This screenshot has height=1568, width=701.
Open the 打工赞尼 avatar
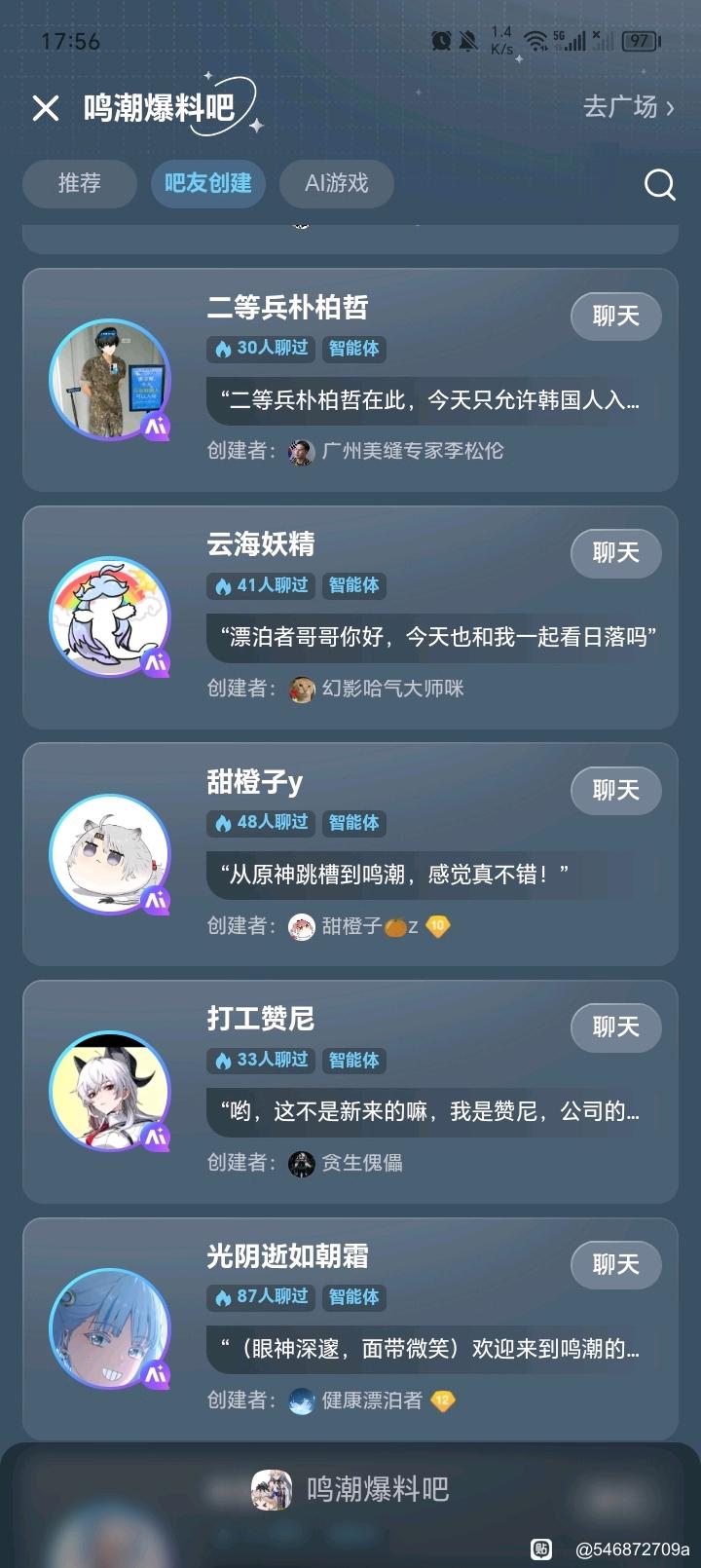[x=109, y=1092]
